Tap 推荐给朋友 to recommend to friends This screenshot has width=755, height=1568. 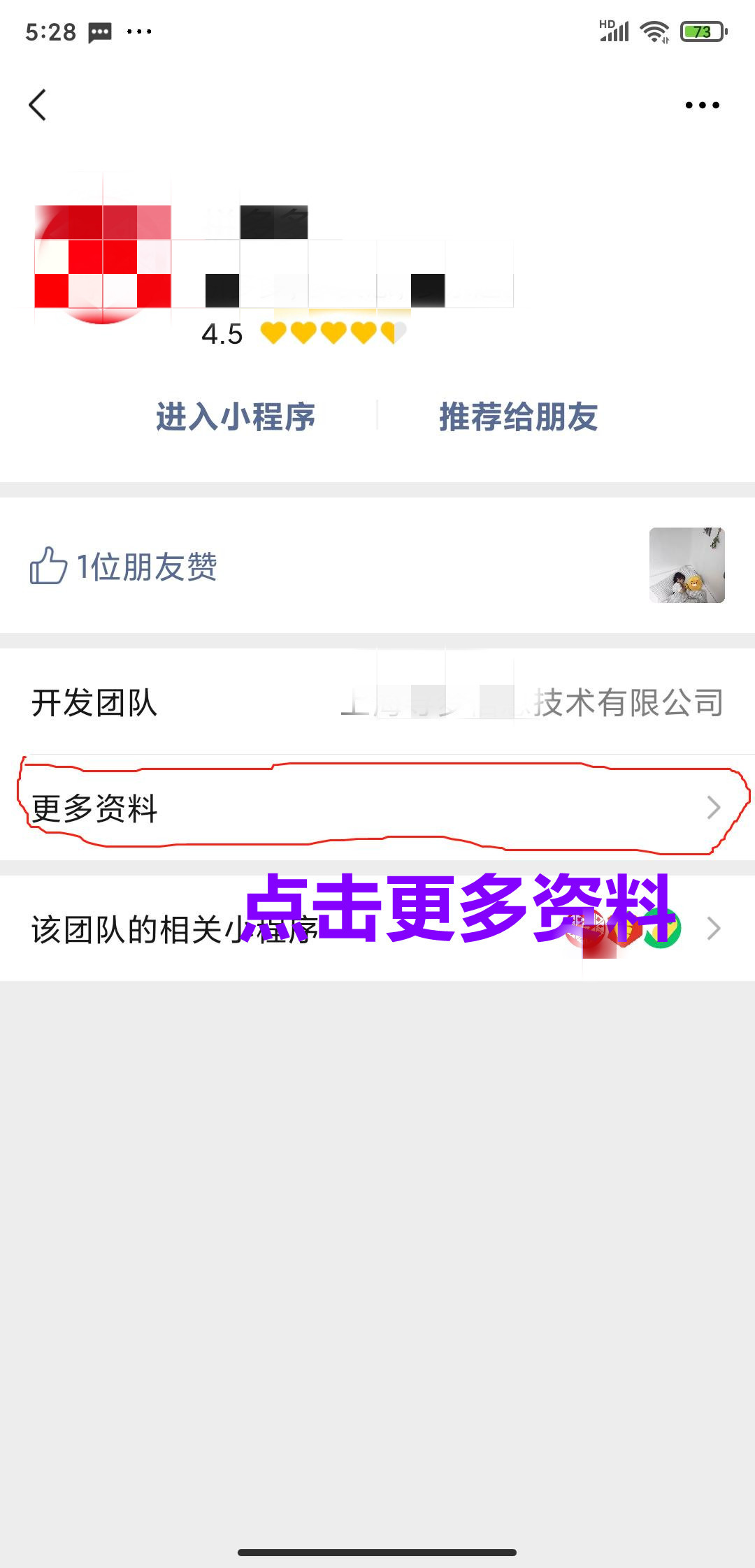518,417
